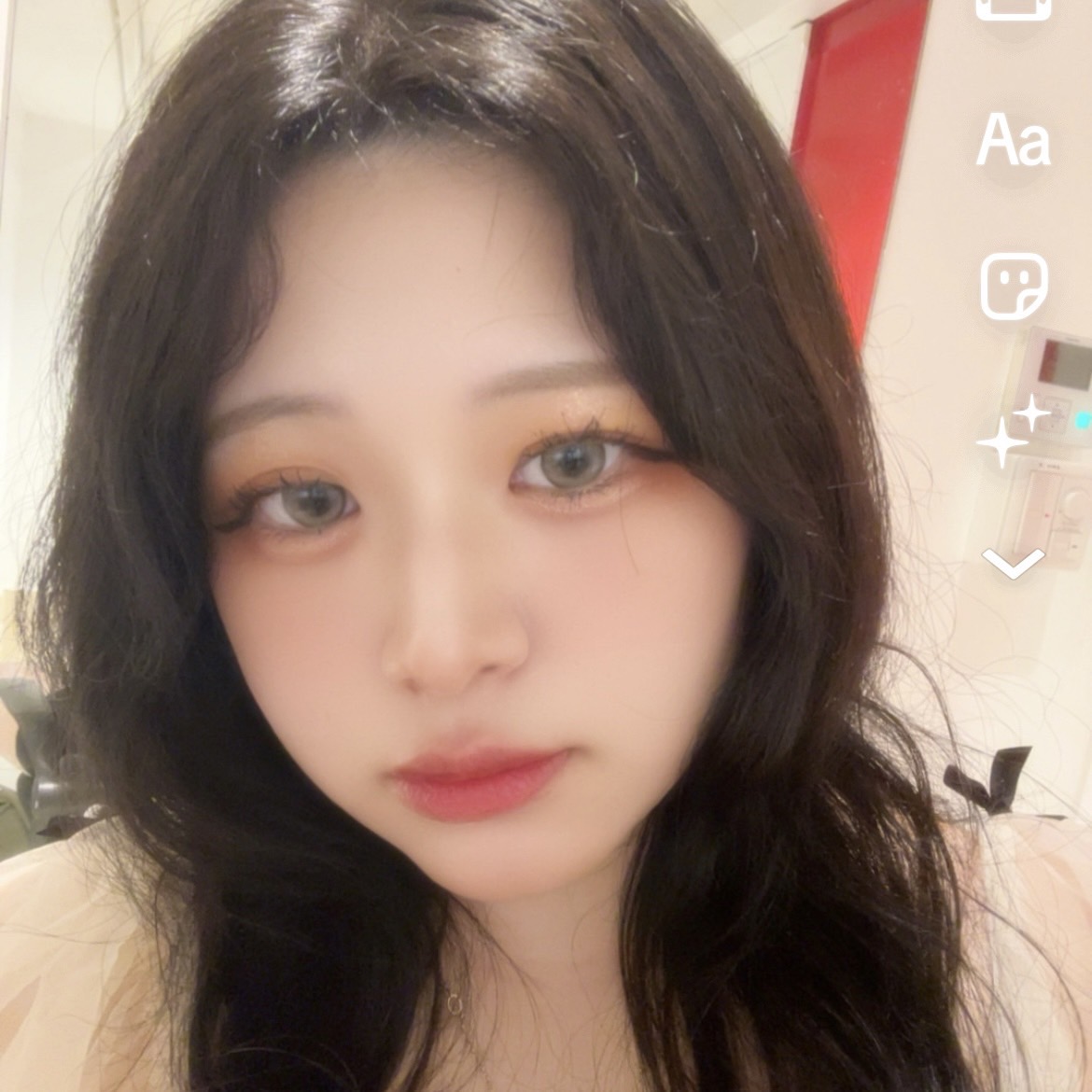
Task: Open the sparkle effects tool
Action: [1013, 431]
